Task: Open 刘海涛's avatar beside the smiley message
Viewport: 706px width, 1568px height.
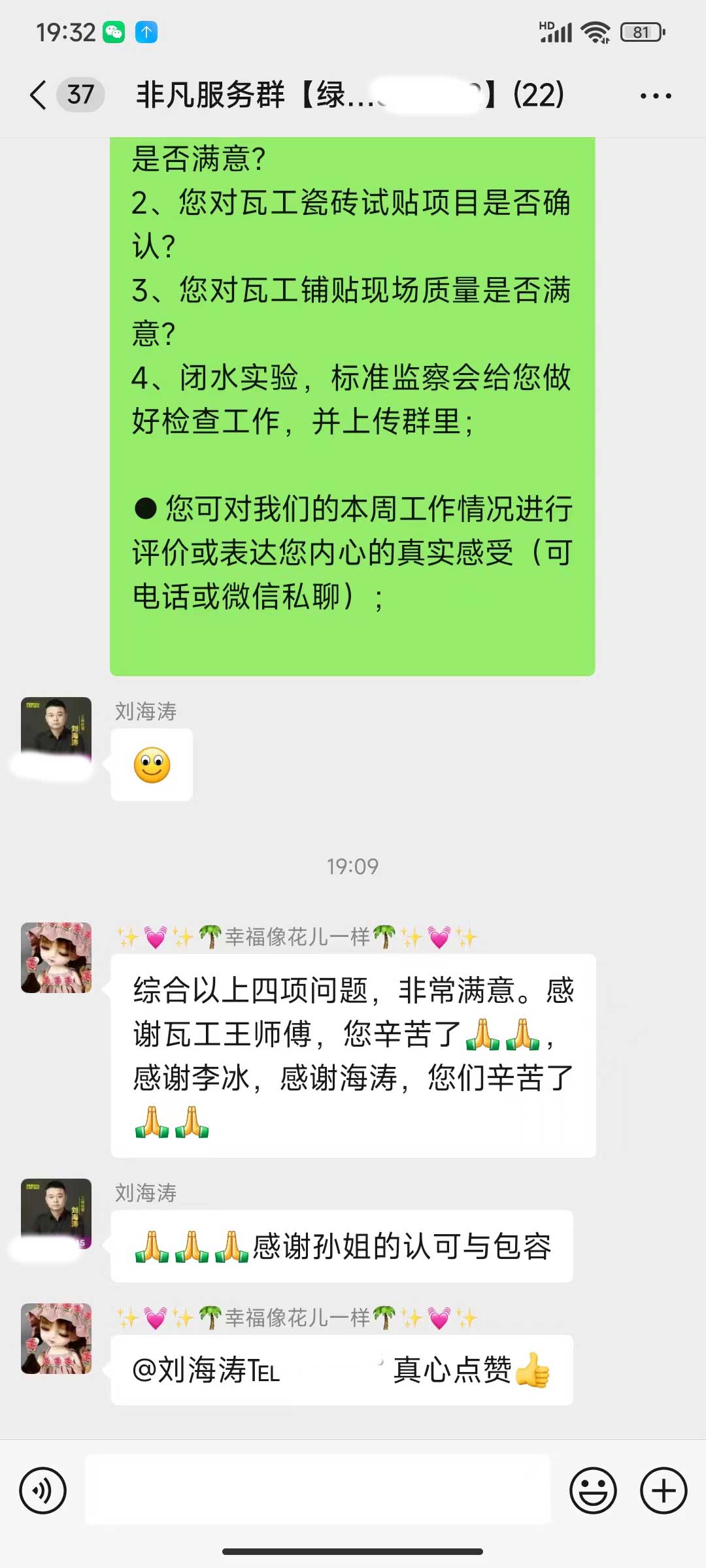Action: pos(56,732)
